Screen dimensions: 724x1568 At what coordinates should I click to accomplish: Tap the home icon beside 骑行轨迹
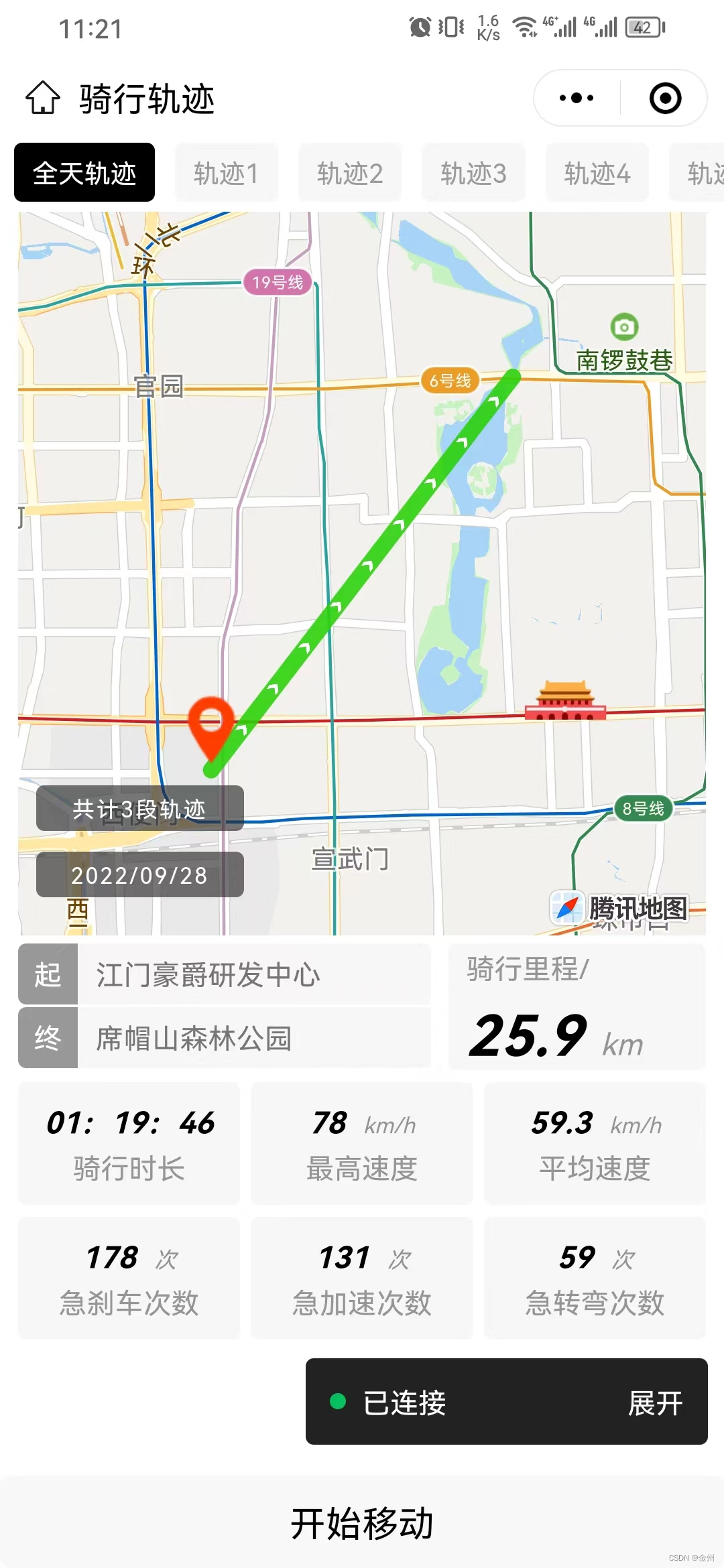(x=43, y=98)
